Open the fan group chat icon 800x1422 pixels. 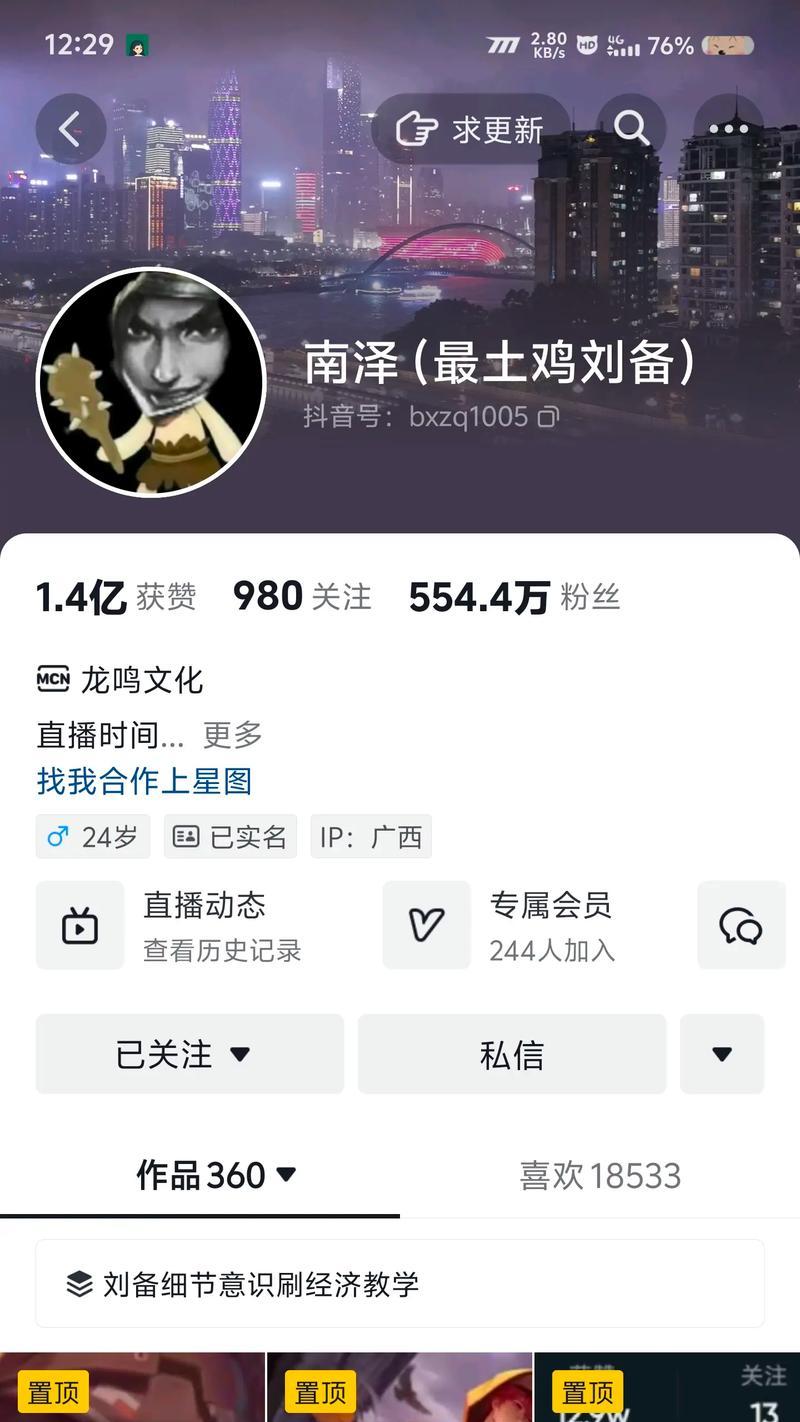point(741,925)
